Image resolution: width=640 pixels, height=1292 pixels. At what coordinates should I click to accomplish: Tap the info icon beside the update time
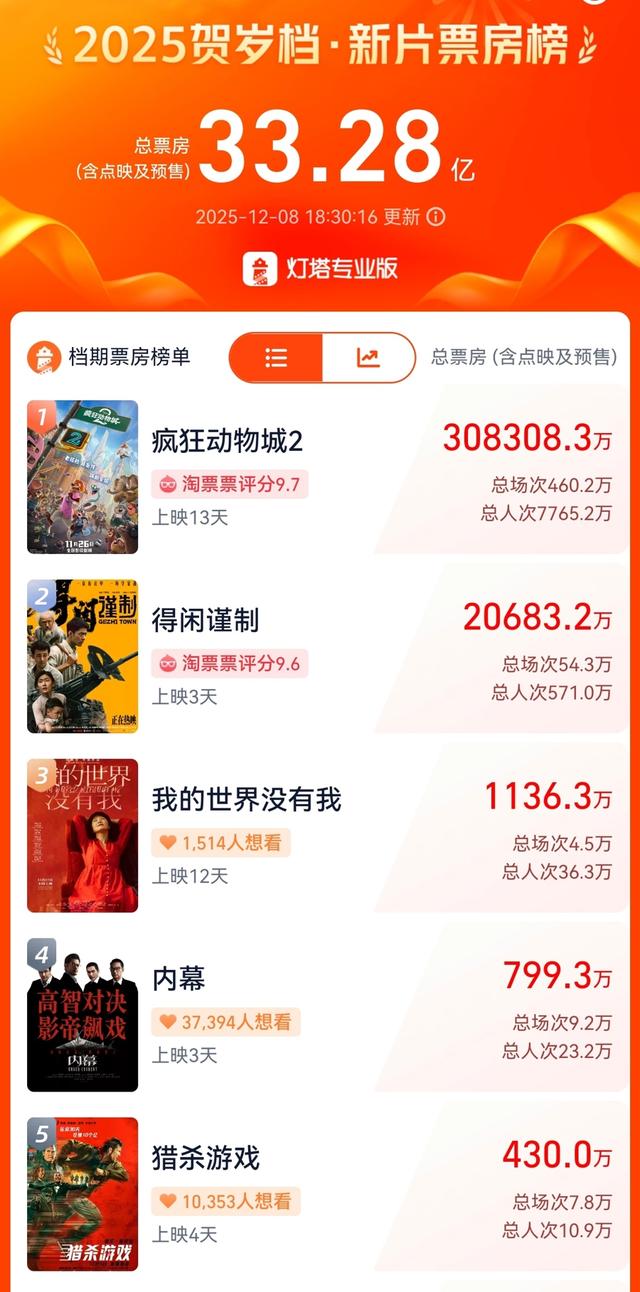pos(436,217)
